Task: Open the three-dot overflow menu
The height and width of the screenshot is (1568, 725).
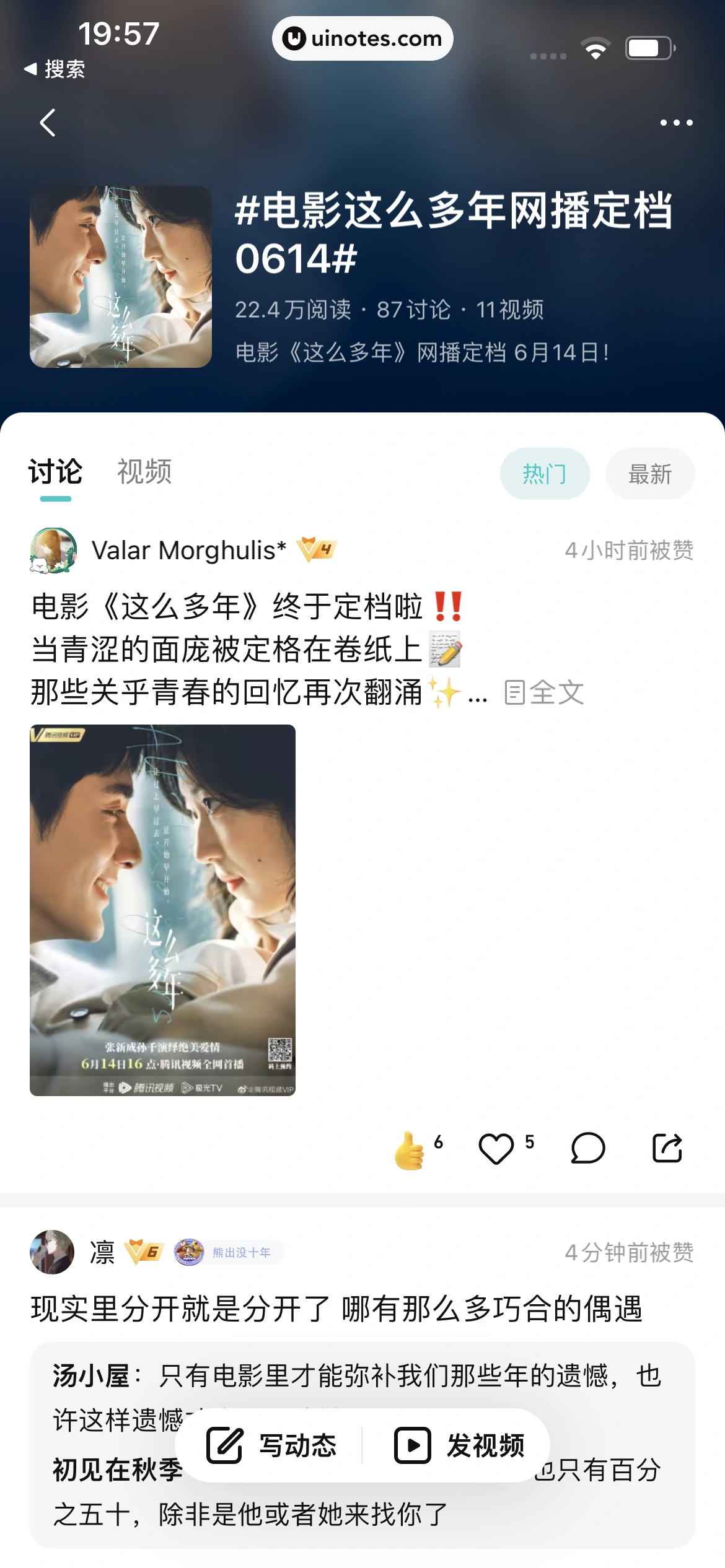Action: click(x=676, y=123)
